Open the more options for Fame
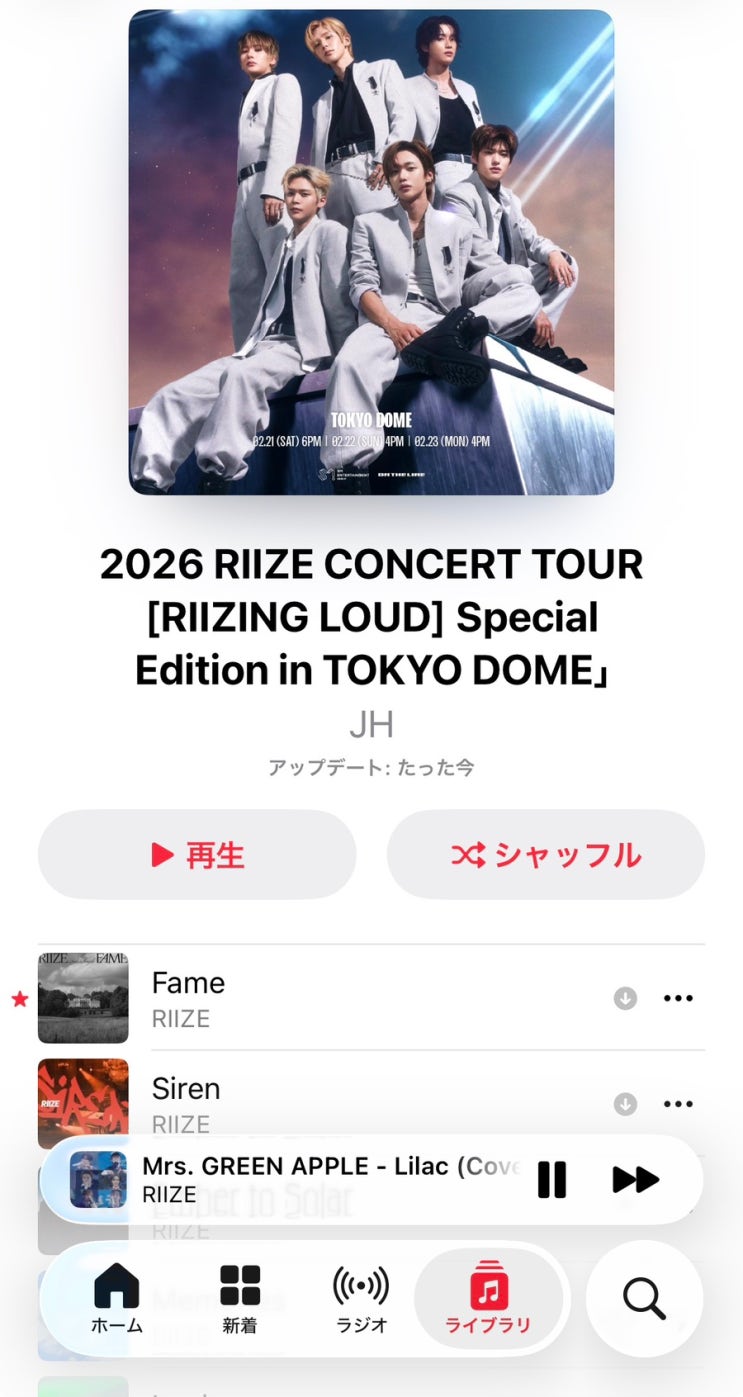 click(x=678, y=998)
